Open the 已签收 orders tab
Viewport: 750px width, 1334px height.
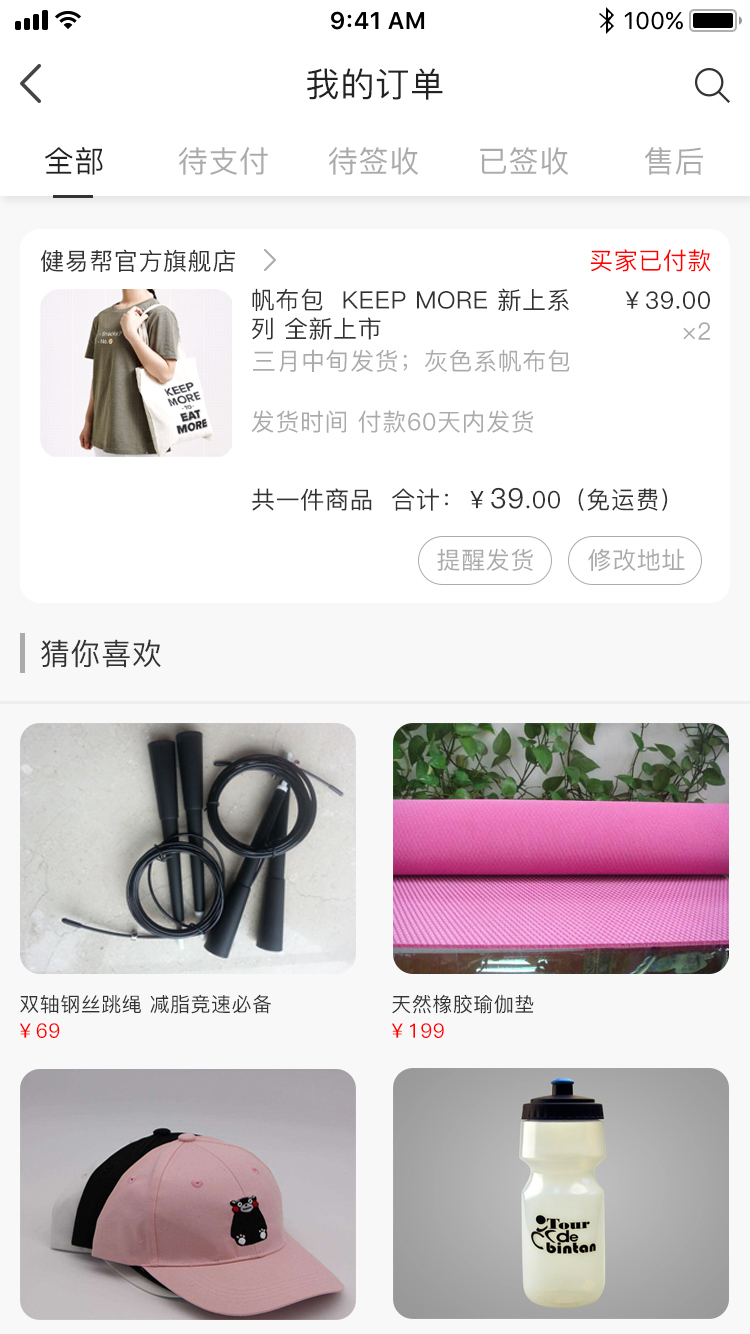coord(523,161)
